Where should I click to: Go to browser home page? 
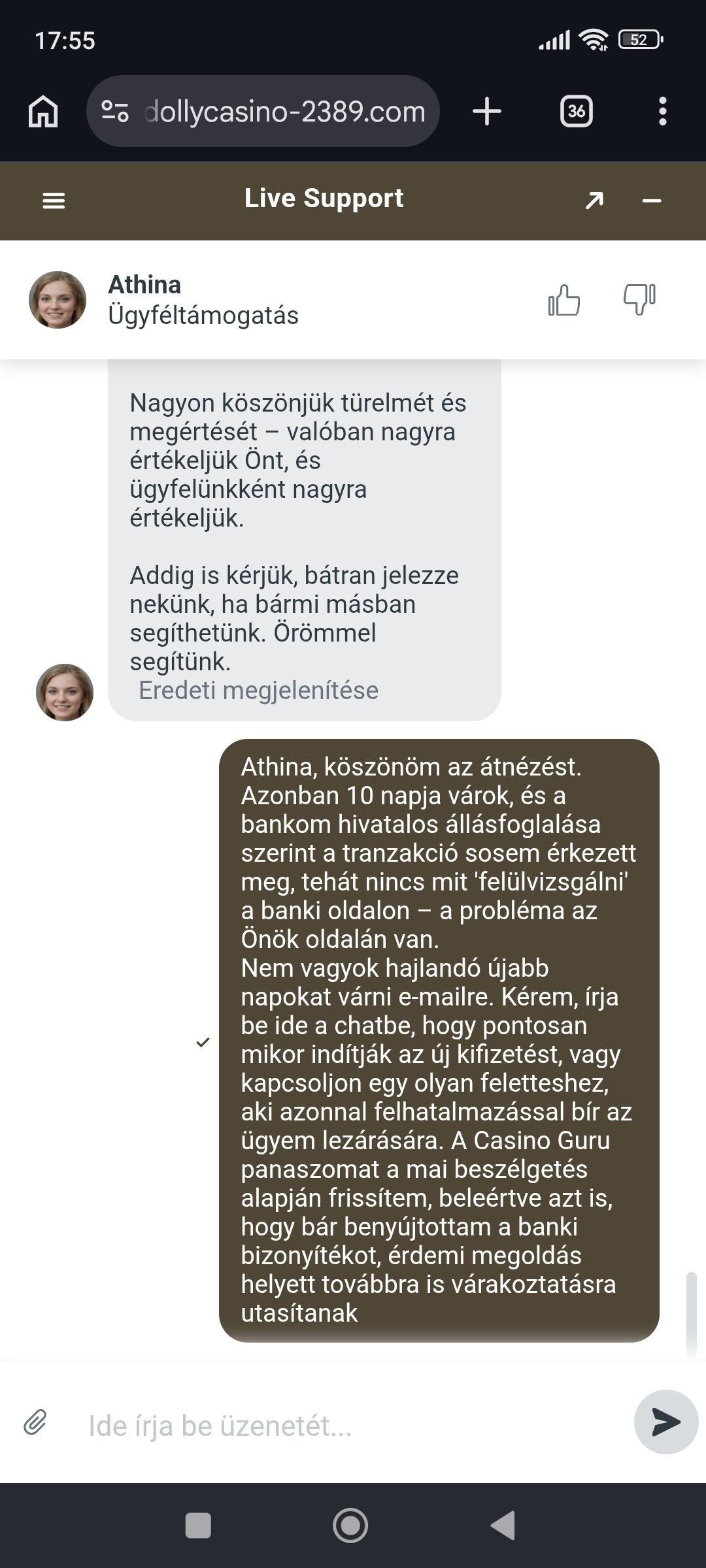43,111
